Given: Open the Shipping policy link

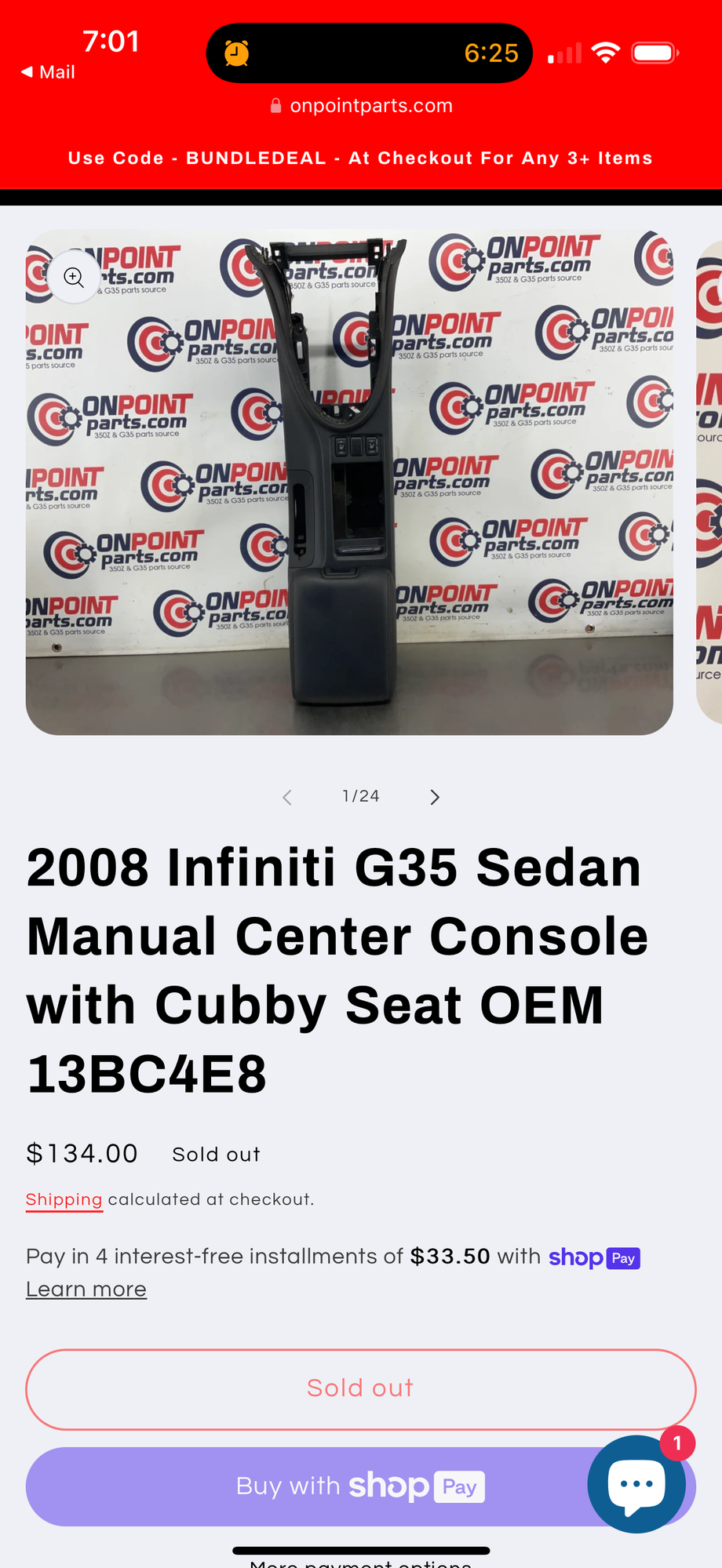Looking at the screenshot, I should coord(64,1199).
